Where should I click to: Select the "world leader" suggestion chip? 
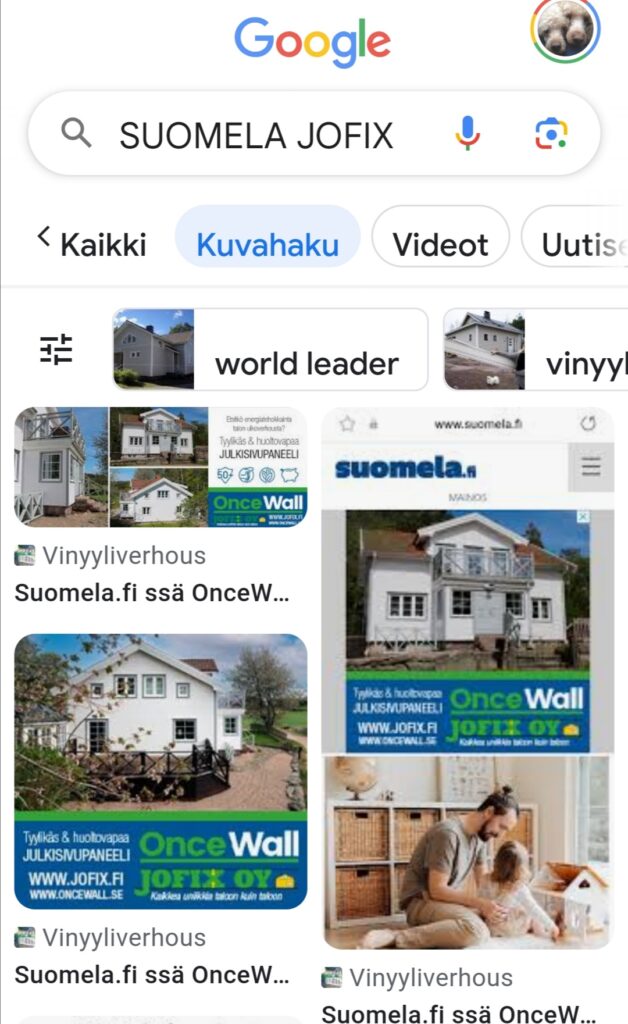pyautogui.click(x=270, y=349)
